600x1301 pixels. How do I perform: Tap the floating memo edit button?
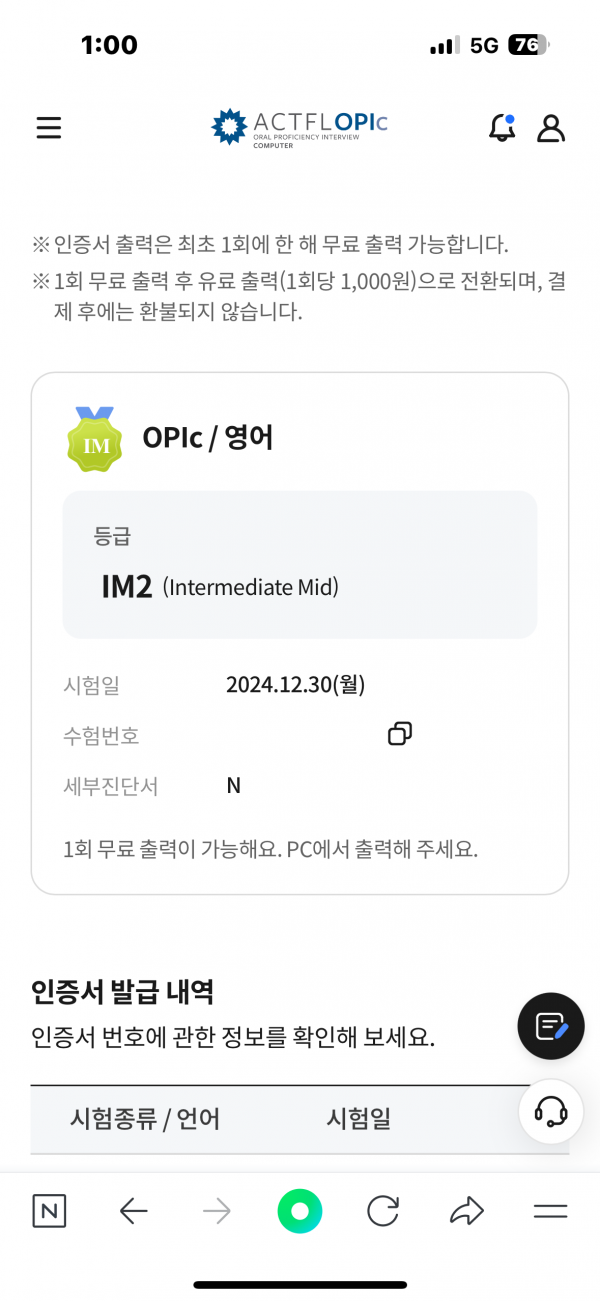pyautogui.click(x=551, y=1026)
